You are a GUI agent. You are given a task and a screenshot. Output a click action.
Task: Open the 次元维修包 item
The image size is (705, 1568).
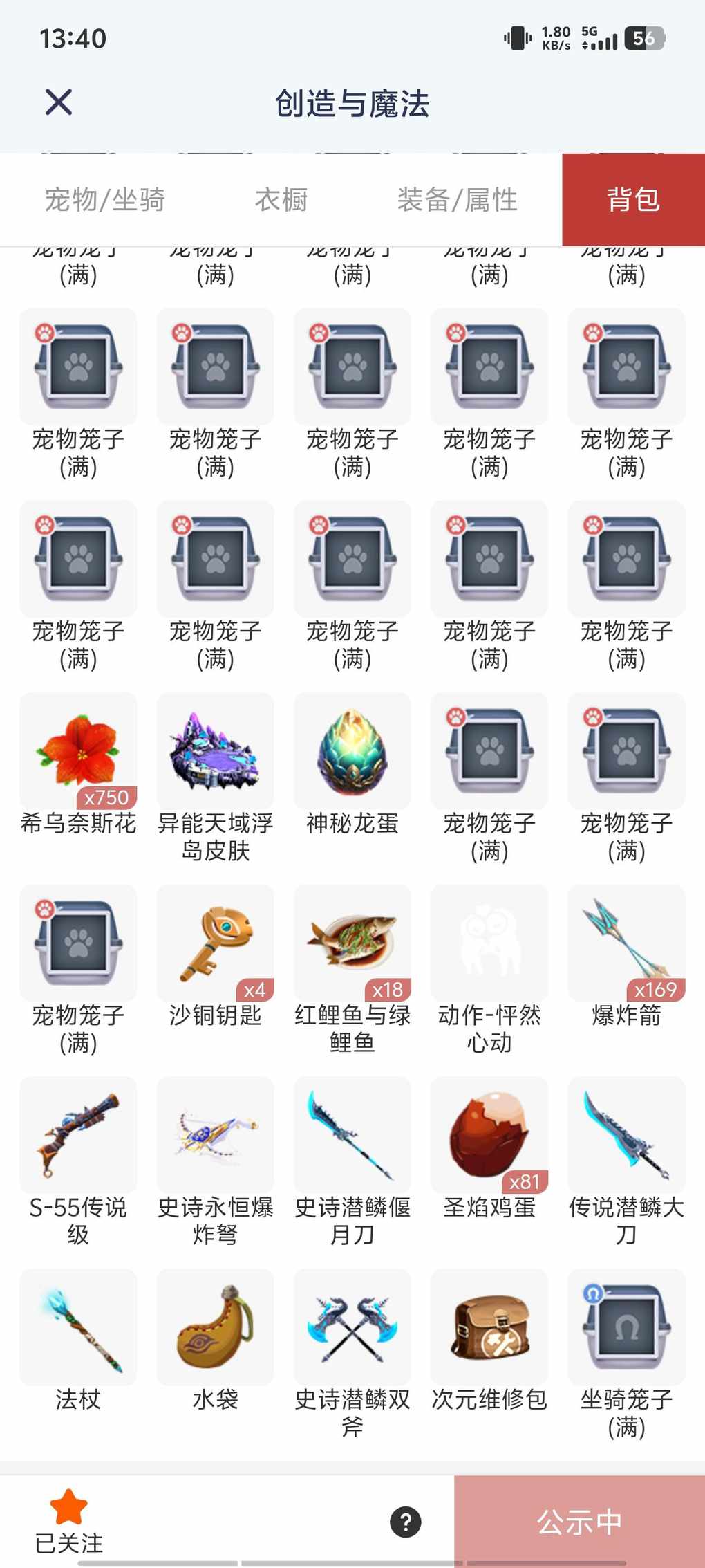point(489,1327)
